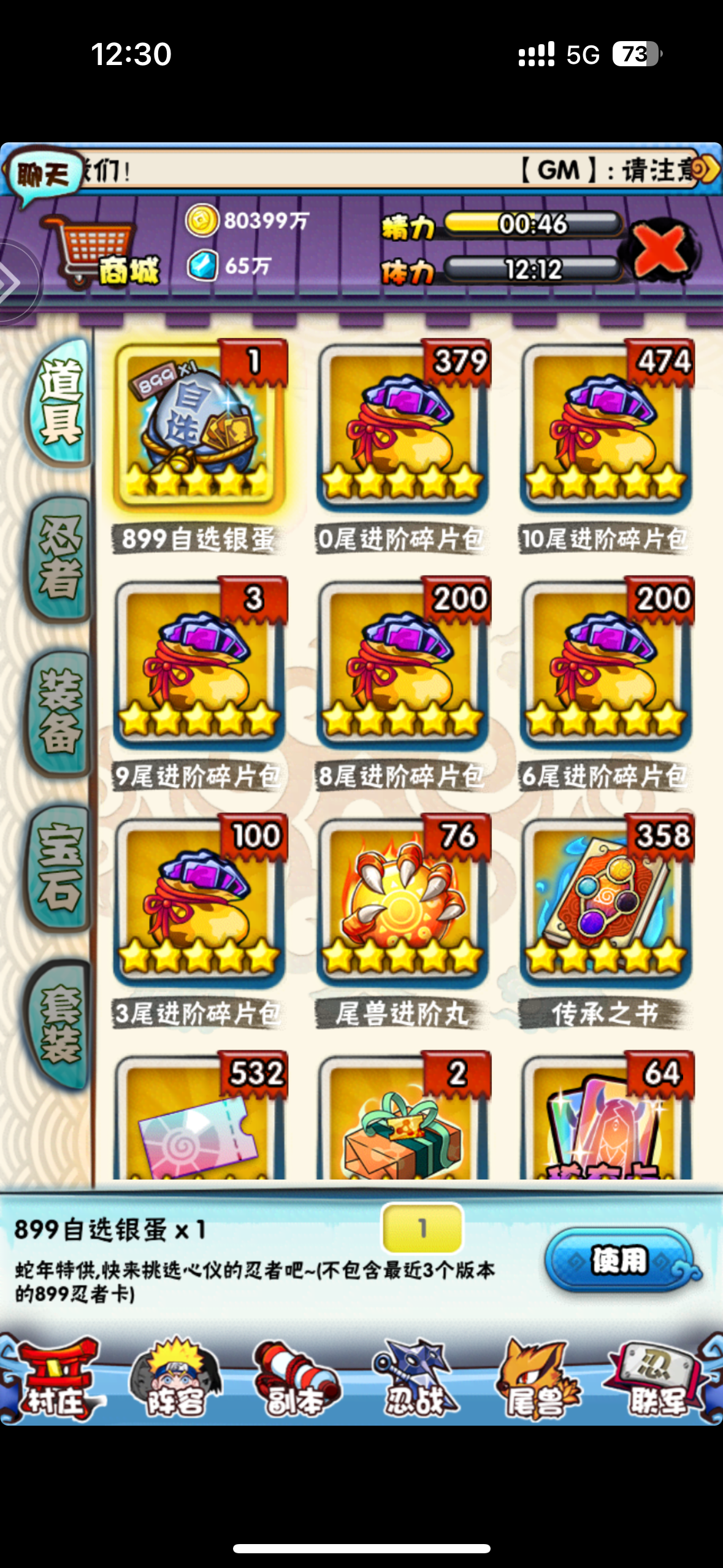The width and height of the screenshot is (723, 1568).
Task: Select the 0尾进阶碎片包 item
Action: click(402, 429)
